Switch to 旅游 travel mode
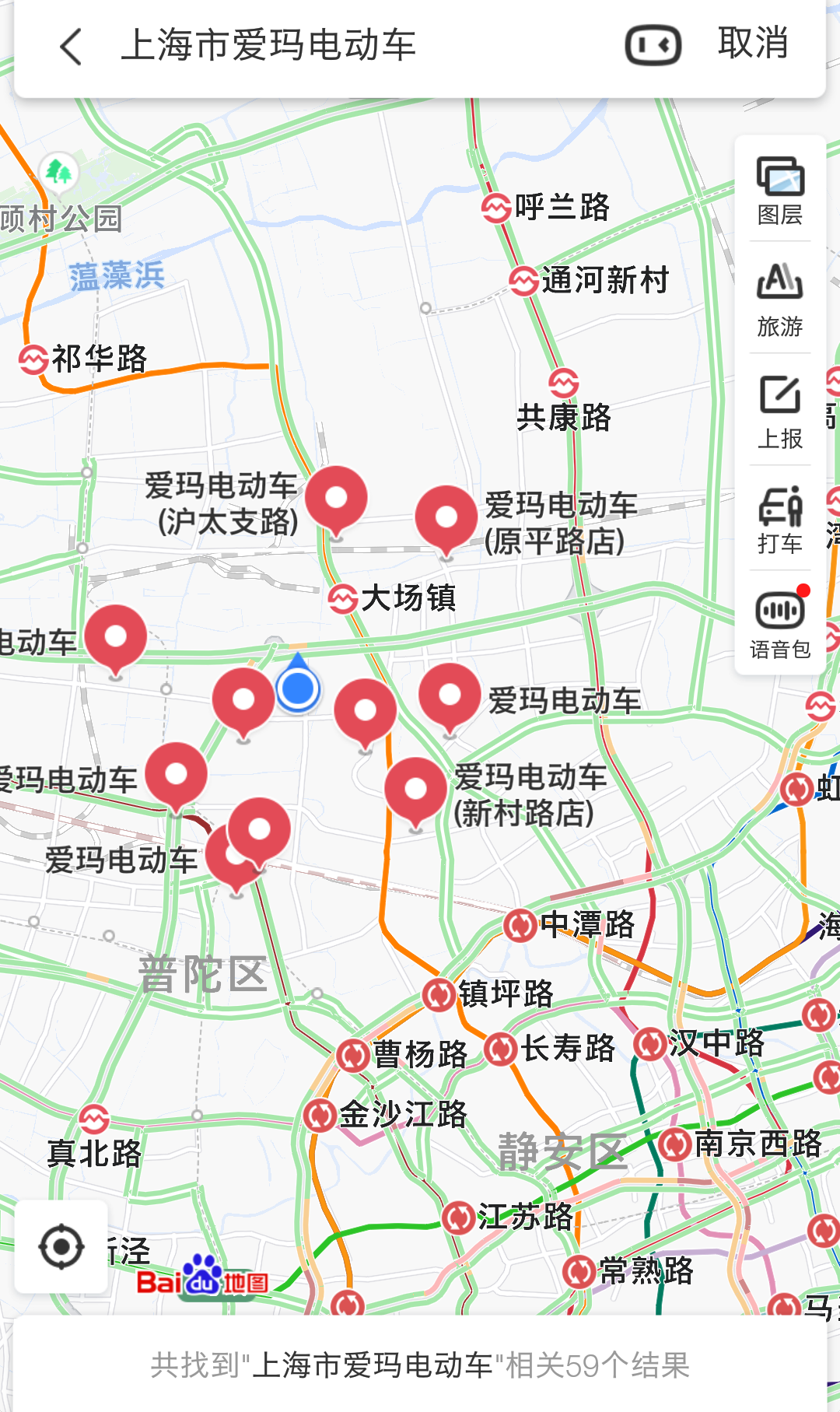 779,300
